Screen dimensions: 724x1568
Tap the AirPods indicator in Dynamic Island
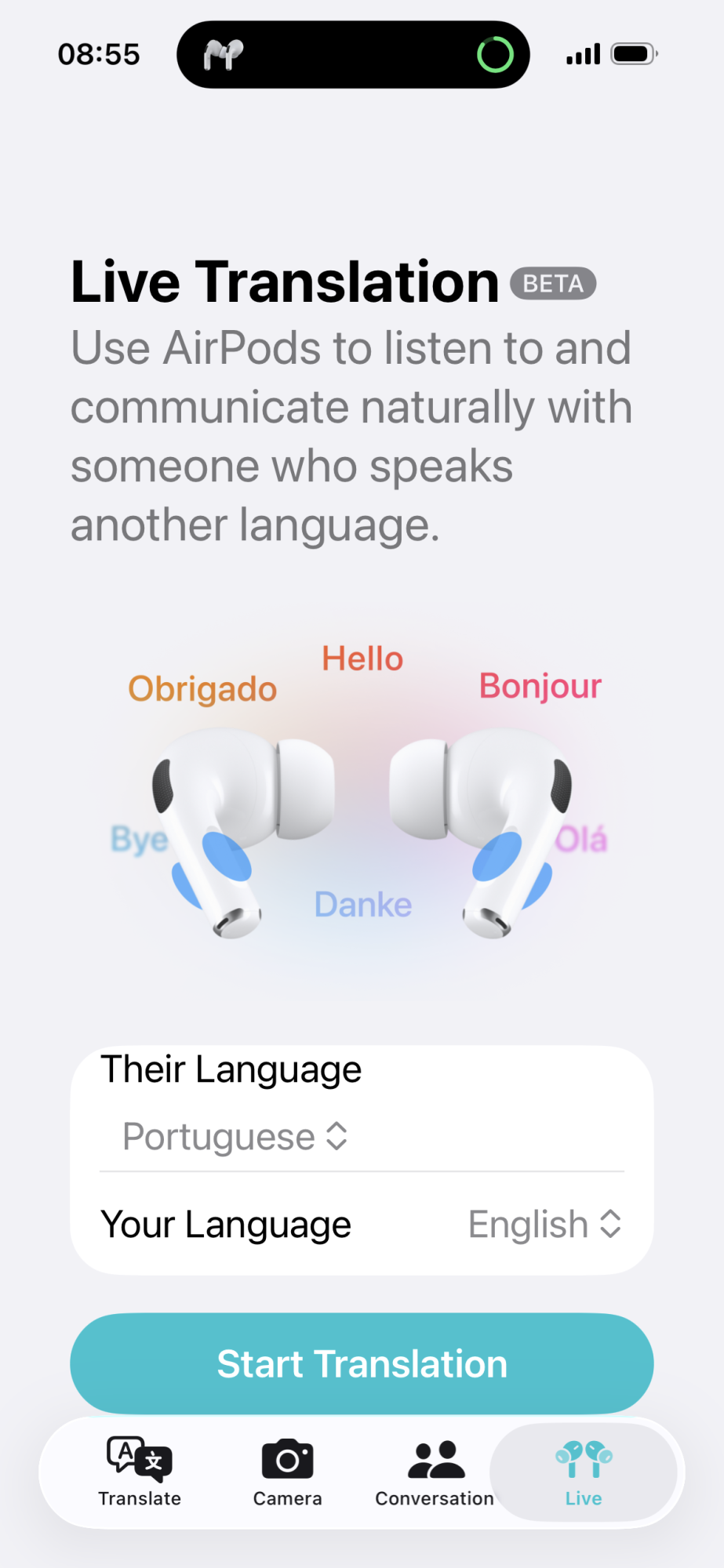click(x=224, y=55)
